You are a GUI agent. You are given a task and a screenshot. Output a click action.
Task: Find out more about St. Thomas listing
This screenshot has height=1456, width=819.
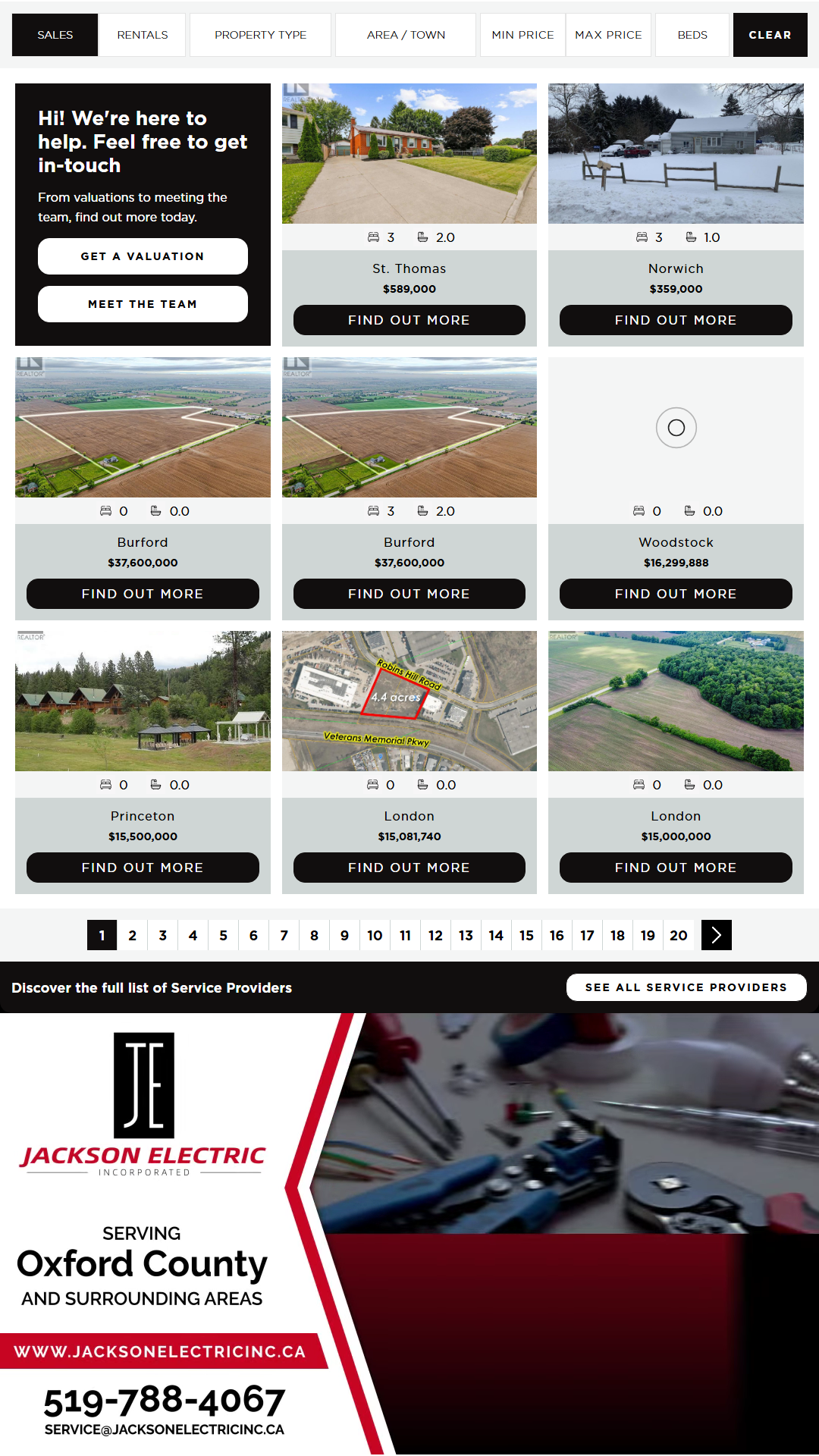(409, 320)
